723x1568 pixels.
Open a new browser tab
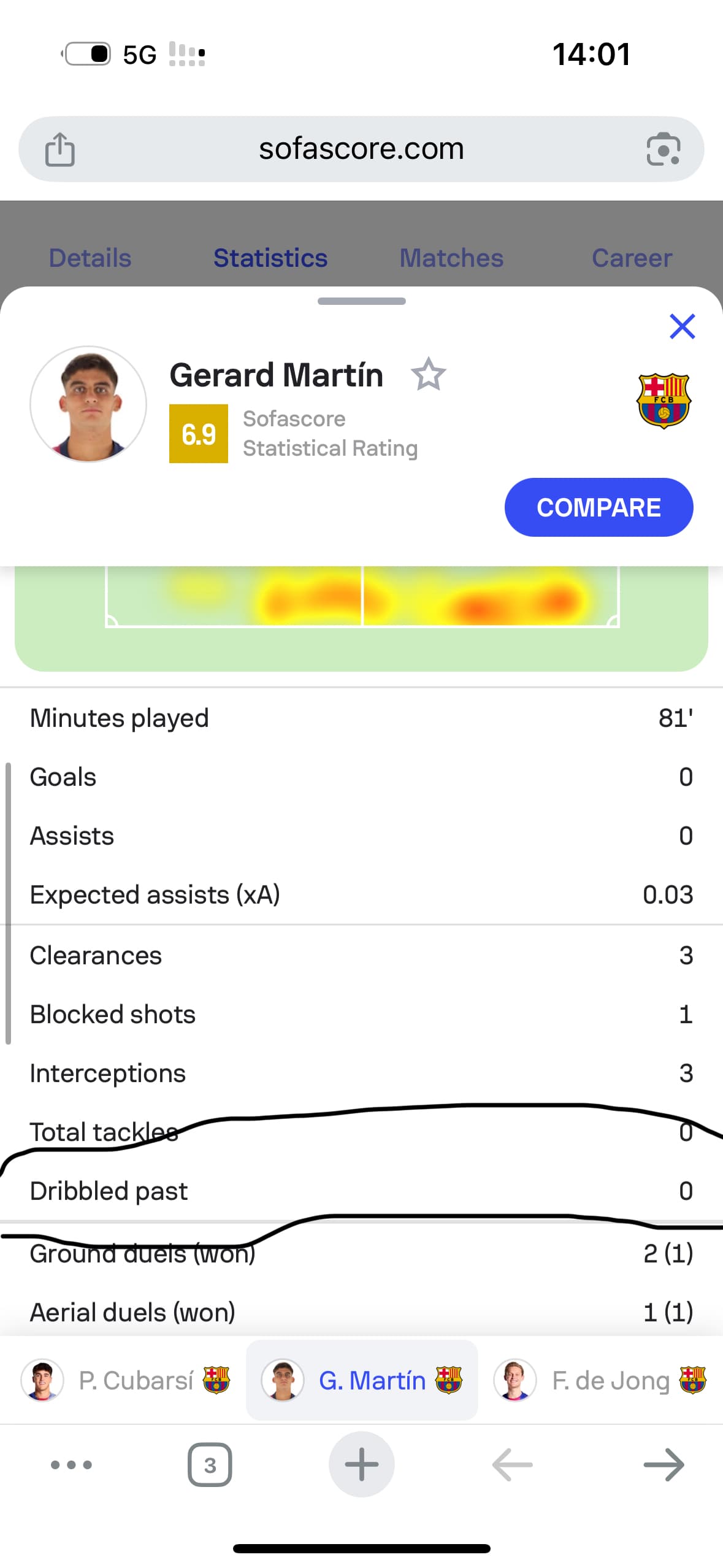[x=361, y=1465]
